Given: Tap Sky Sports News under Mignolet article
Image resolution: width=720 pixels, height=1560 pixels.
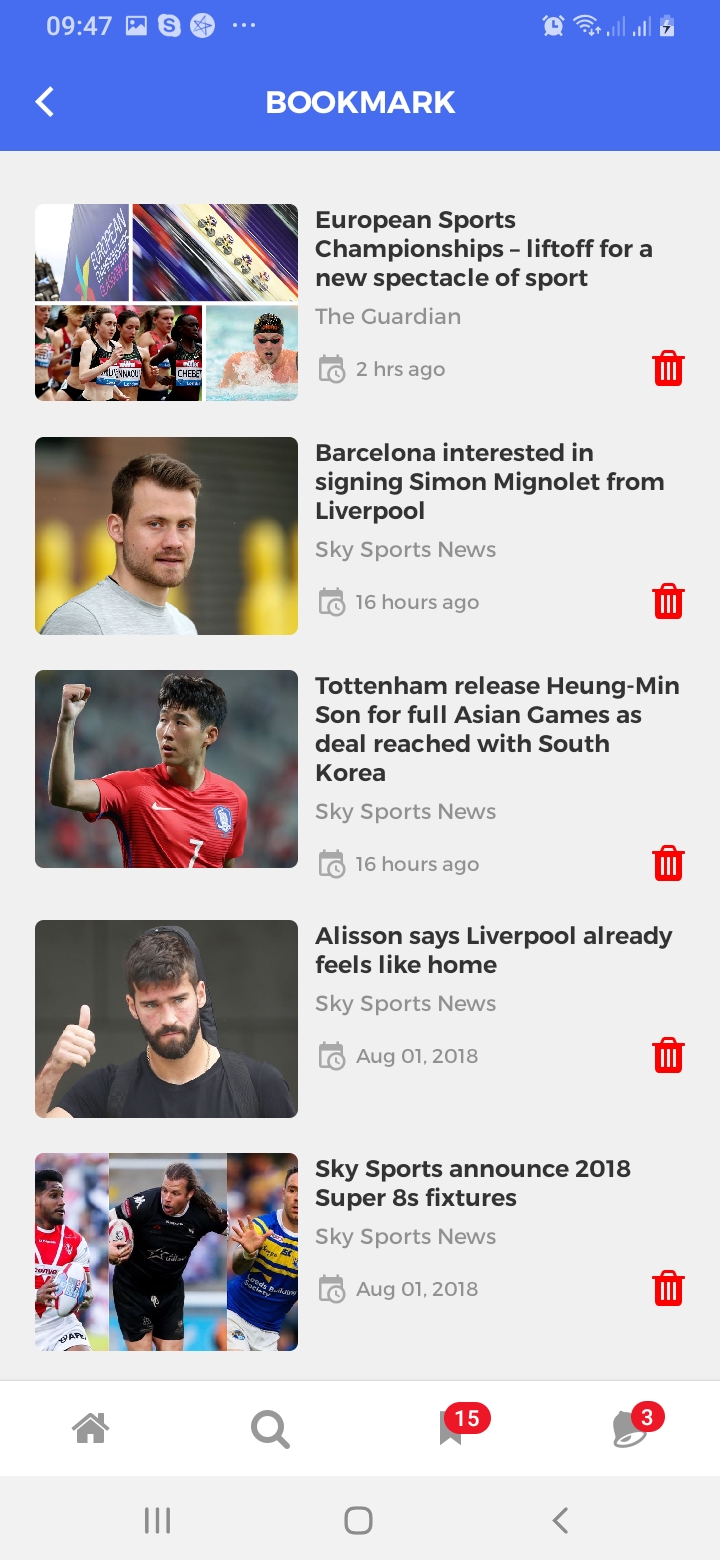Looking at the screenshot, I should (x=405, y=549).
